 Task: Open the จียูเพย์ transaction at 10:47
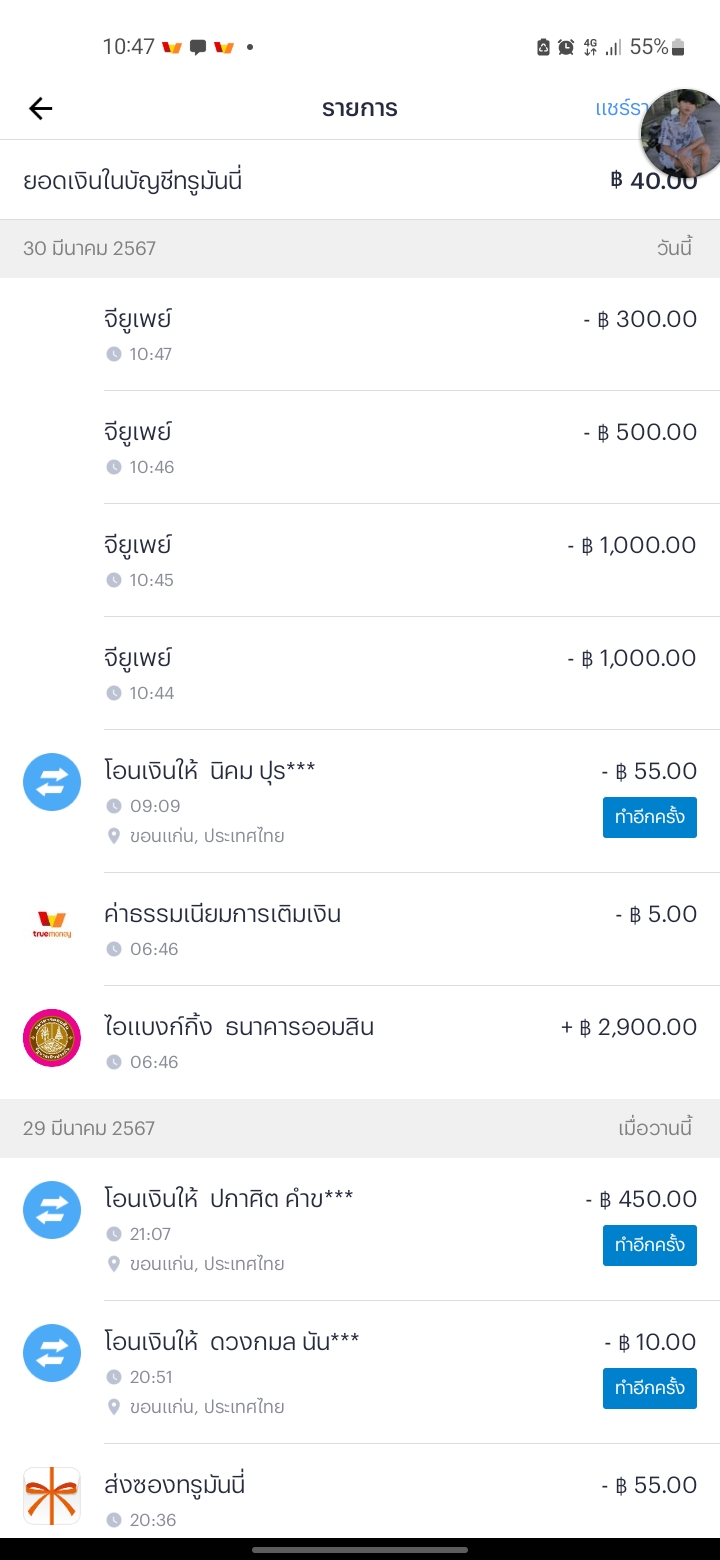pyautogui.click(x=360, y=334)
